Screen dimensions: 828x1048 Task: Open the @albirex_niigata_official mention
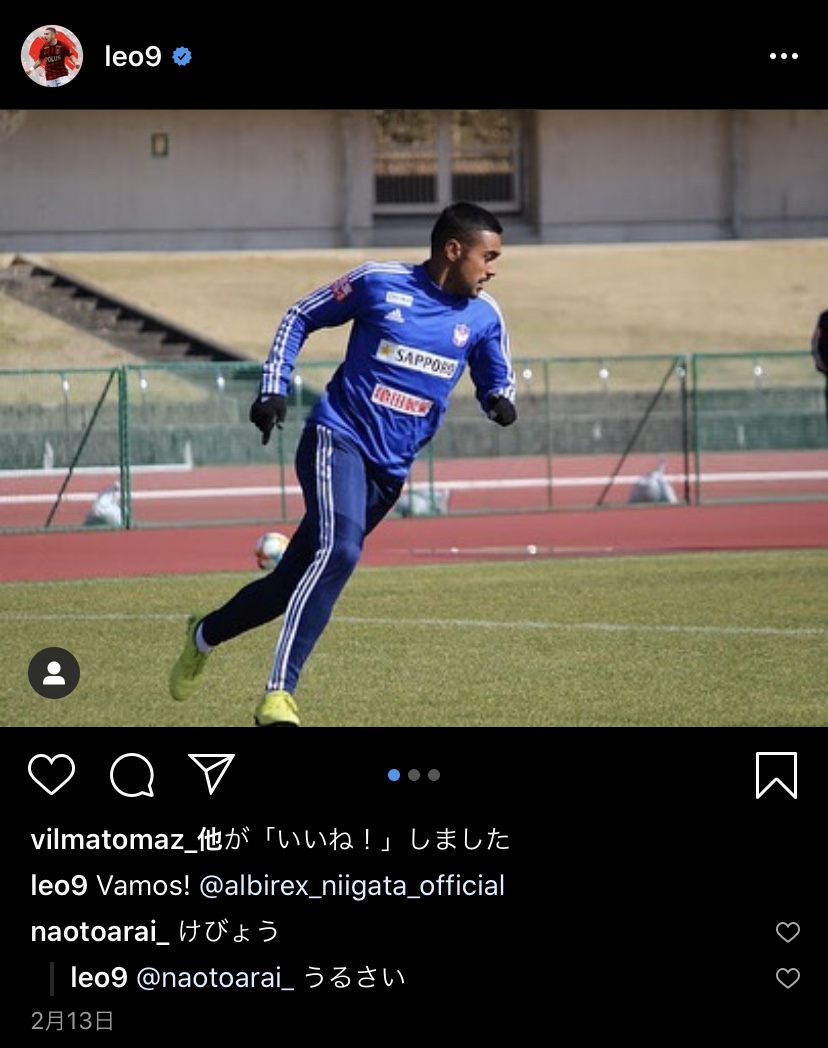351,886
